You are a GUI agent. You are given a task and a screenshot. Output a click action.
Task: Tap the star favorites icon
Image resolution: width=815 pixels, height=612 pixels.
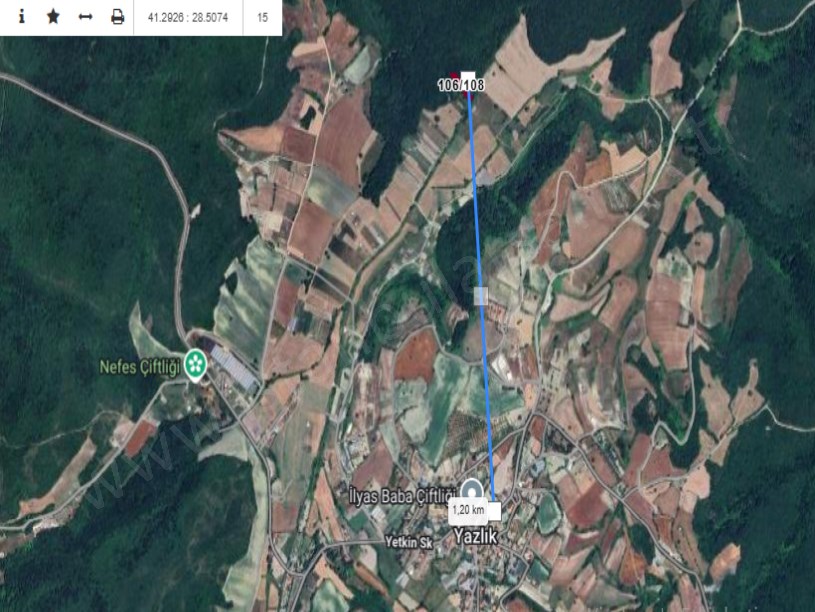(53, 17)
